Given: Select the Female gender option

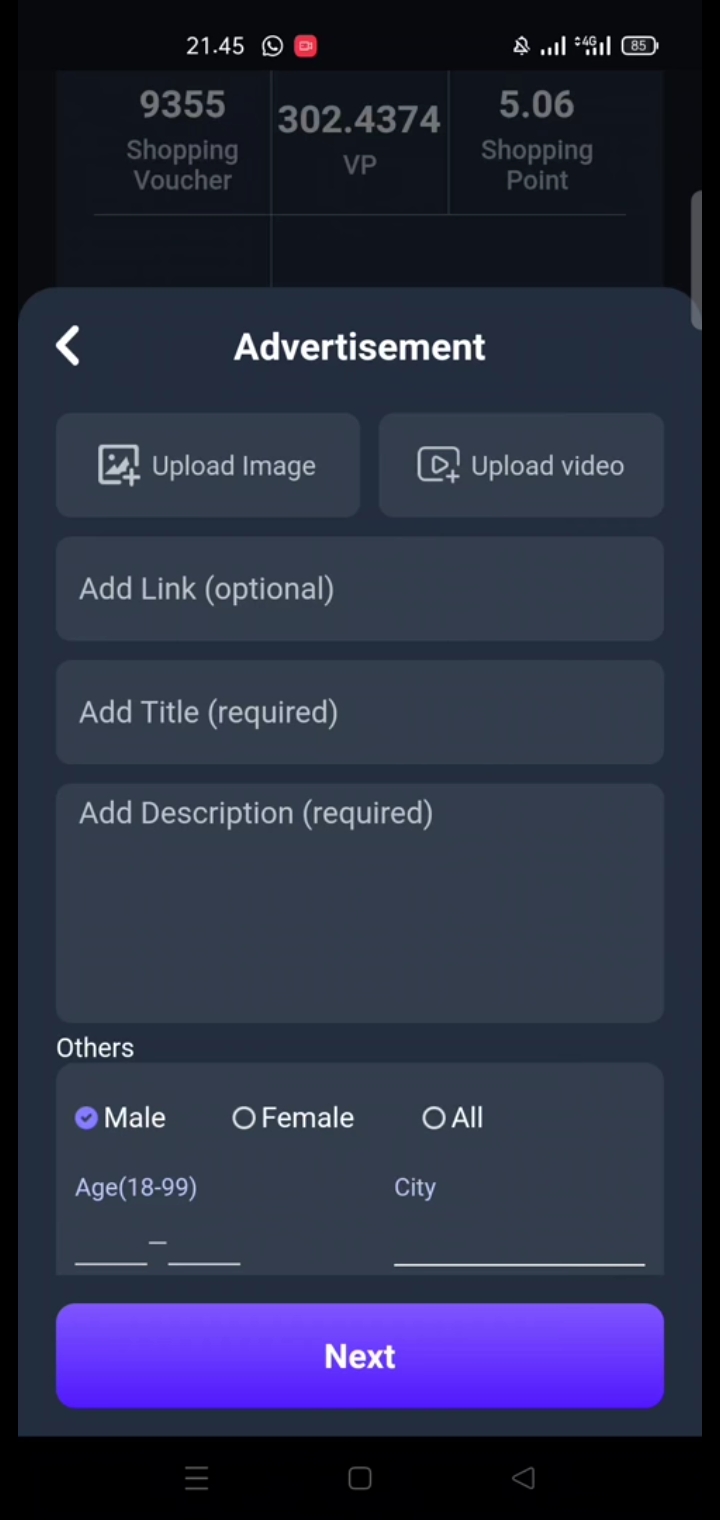Looking at the screenshot, I should [293, 1118].
